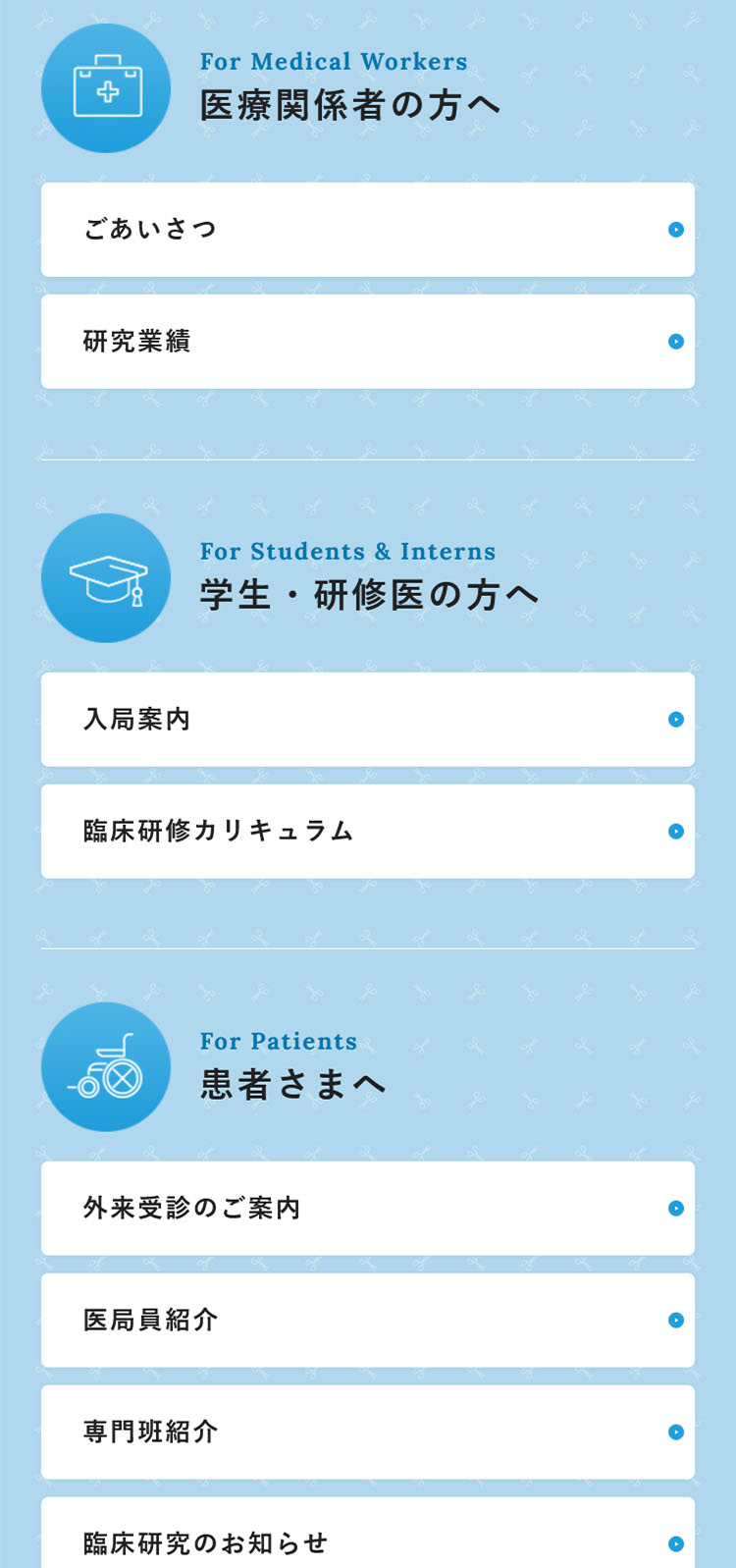Image resolution: width=736 pixels, height=1568 pixels.
Task: Open the ごあいさつ row
Action: 367,230
